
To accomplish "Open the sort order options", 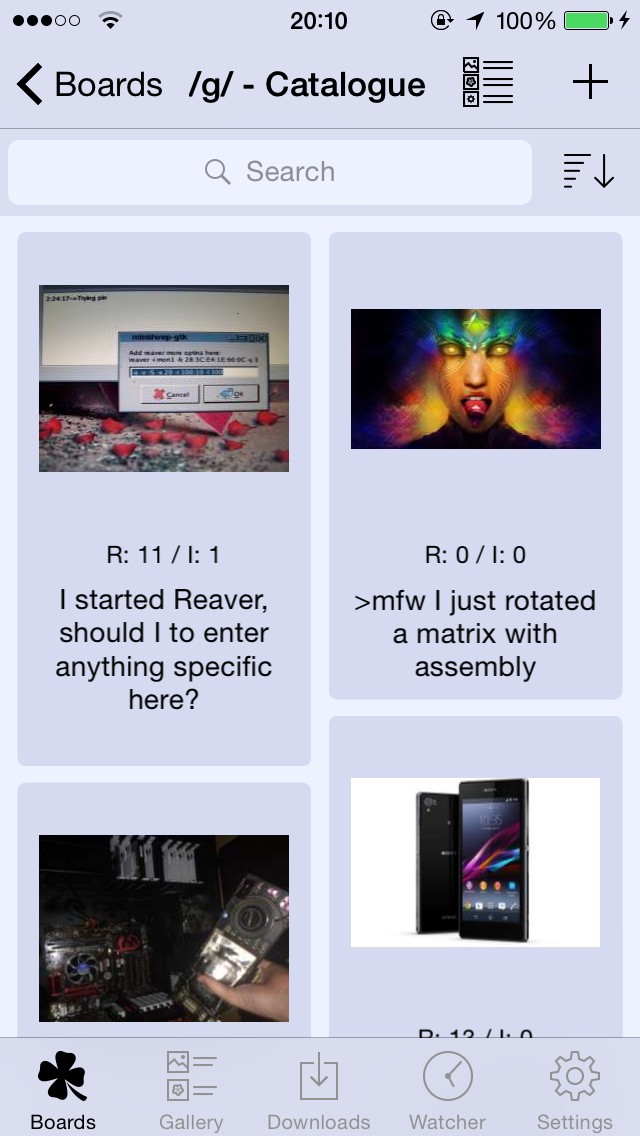I will point(589,171).
